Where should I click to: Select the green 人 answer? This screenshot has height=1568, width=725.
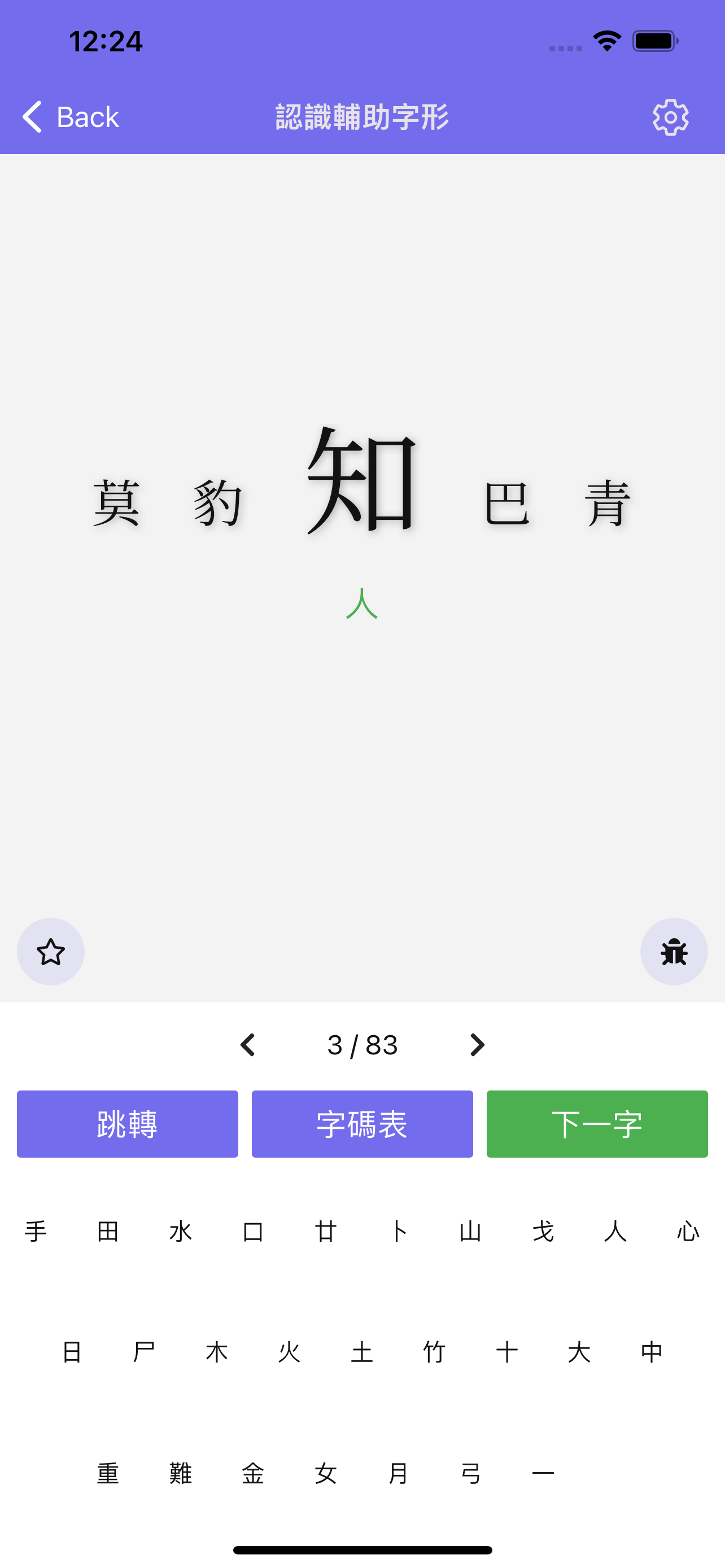pos(362,606)
